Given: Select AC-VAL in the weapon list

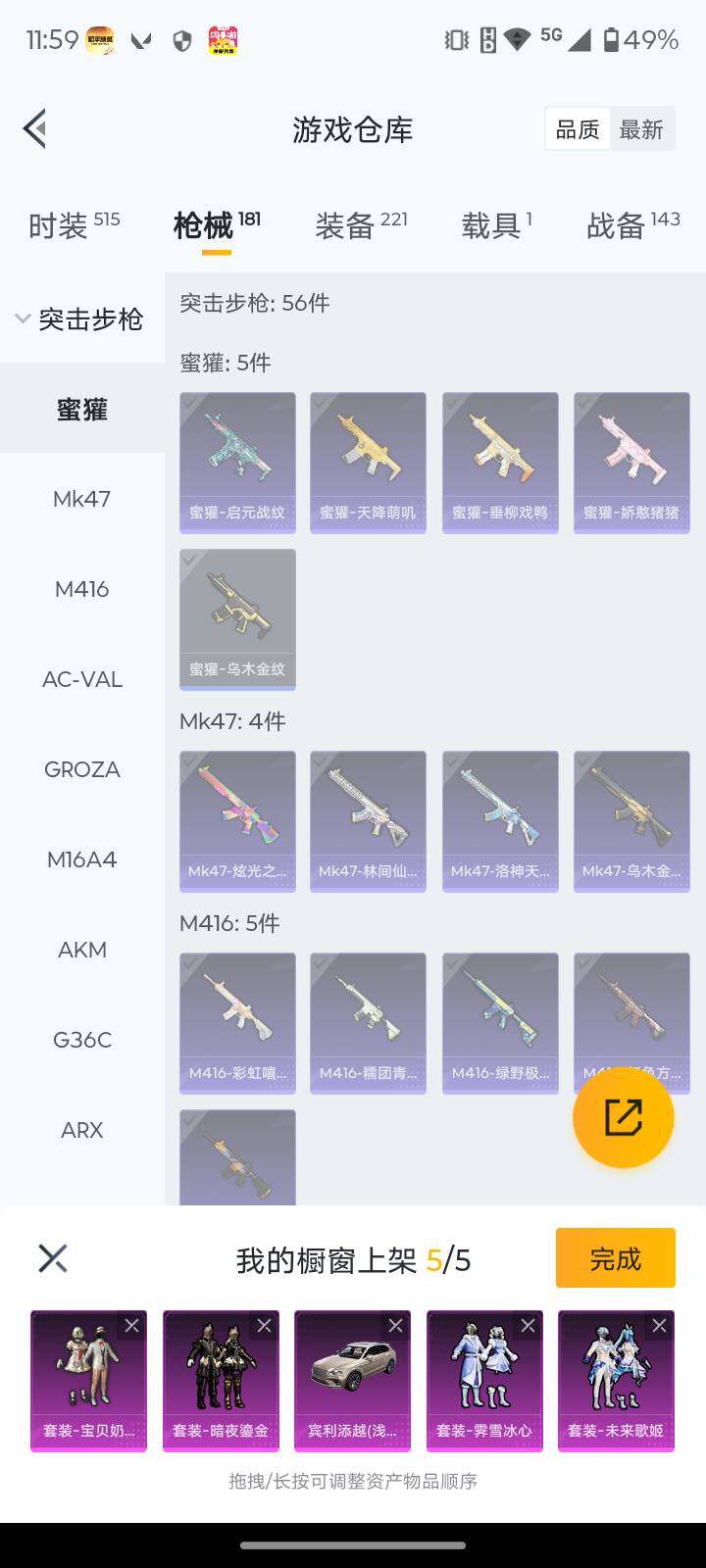Looking at the screenshot, I should tap(81, 679).
